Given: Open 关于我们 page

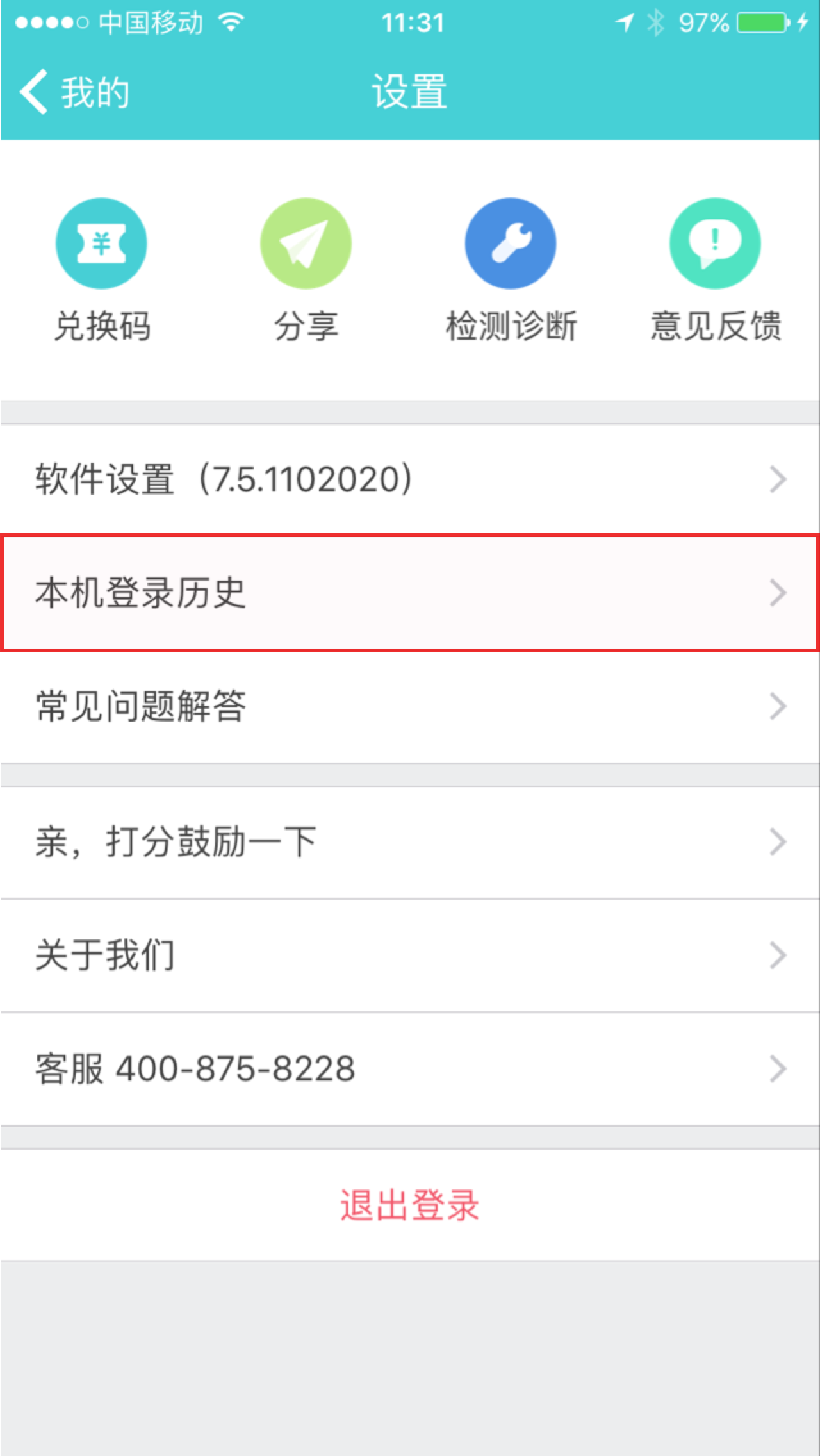Looking at the screenshot, I should coord(410,955).
